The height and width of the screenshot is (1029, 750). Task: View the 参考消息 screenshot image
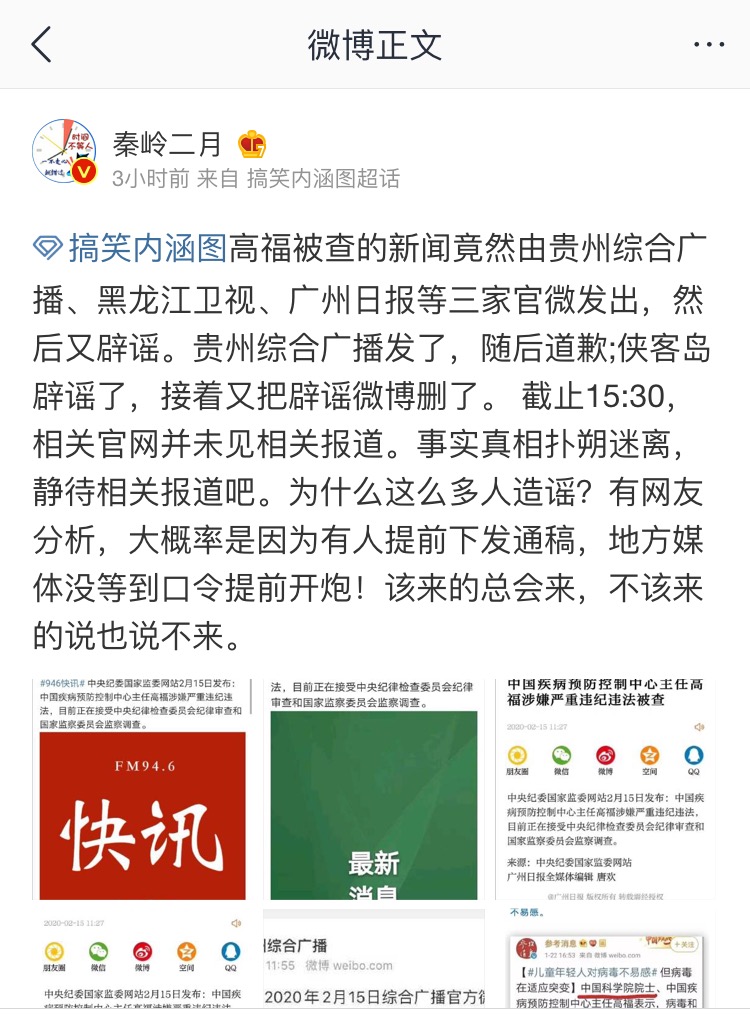(605, 965)
